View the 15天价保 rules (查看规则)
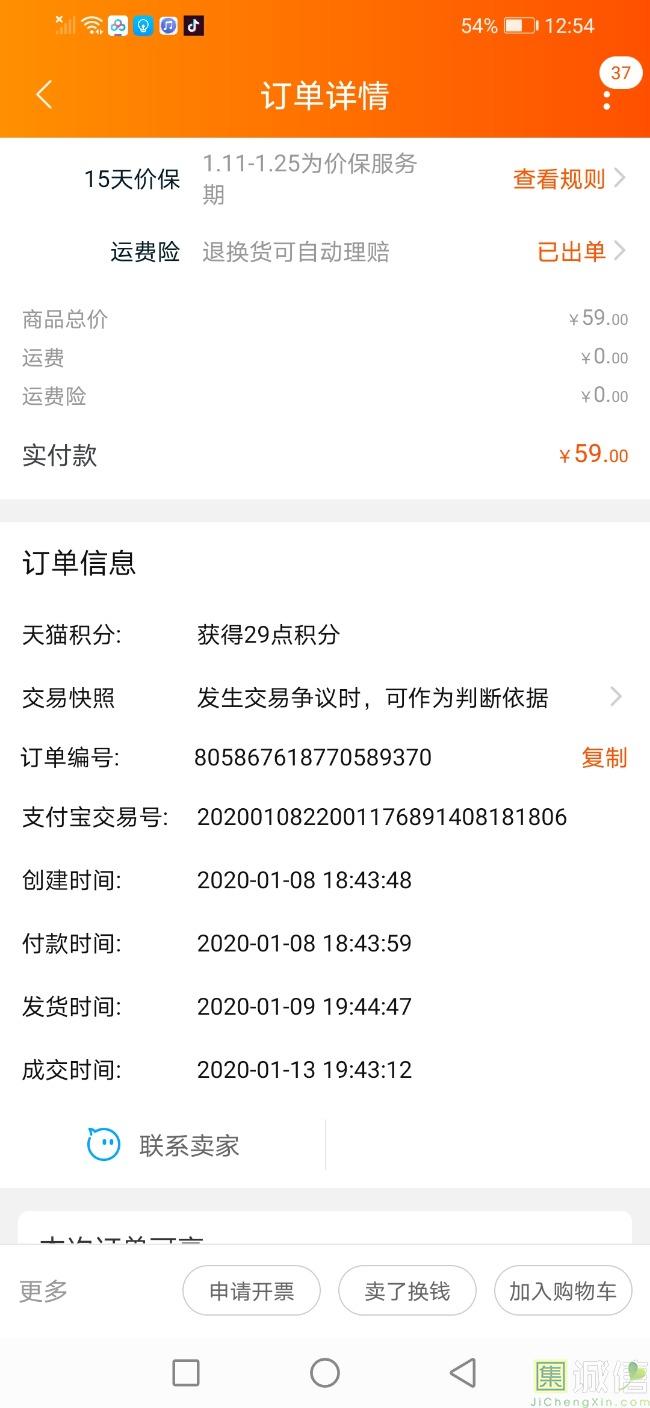 [569, 179]
